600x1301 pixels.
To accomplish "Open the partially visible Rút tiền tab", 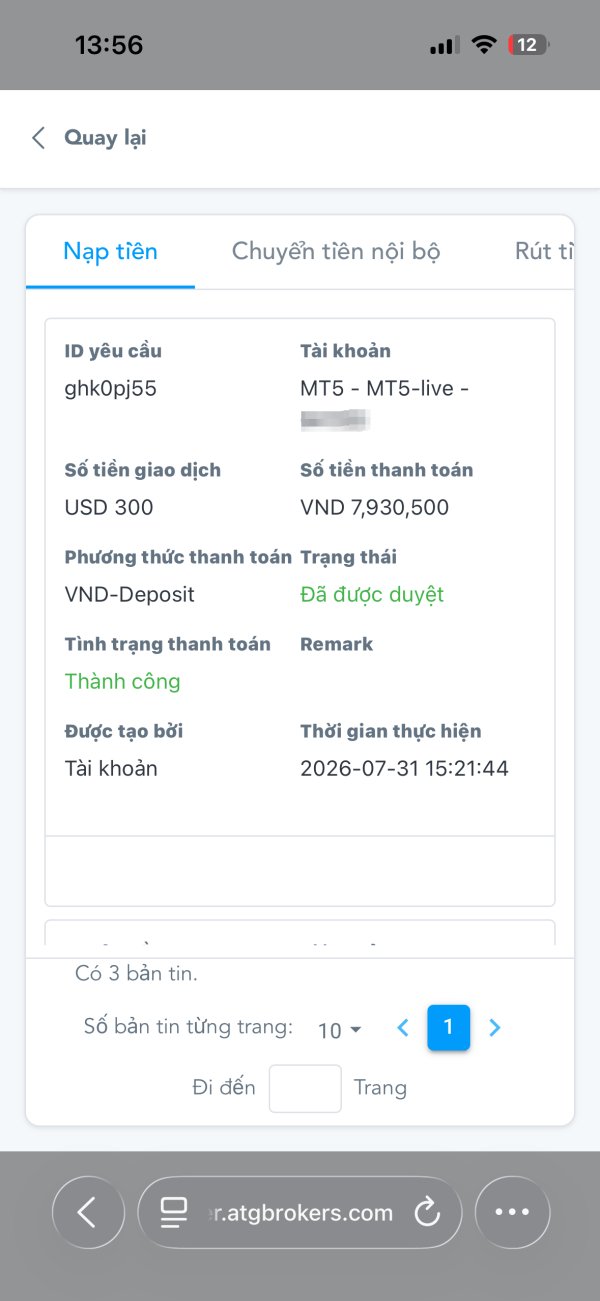I will [543, 251].
